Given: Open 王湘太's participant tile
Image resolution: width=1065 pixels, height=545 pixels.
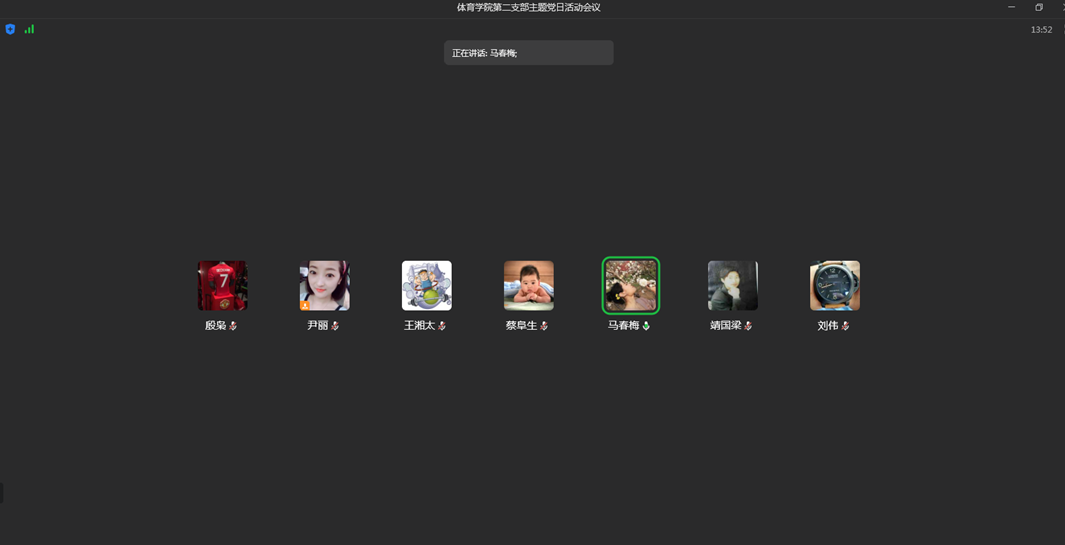Looking at the screenshot, I should click(x=426, y=286).
